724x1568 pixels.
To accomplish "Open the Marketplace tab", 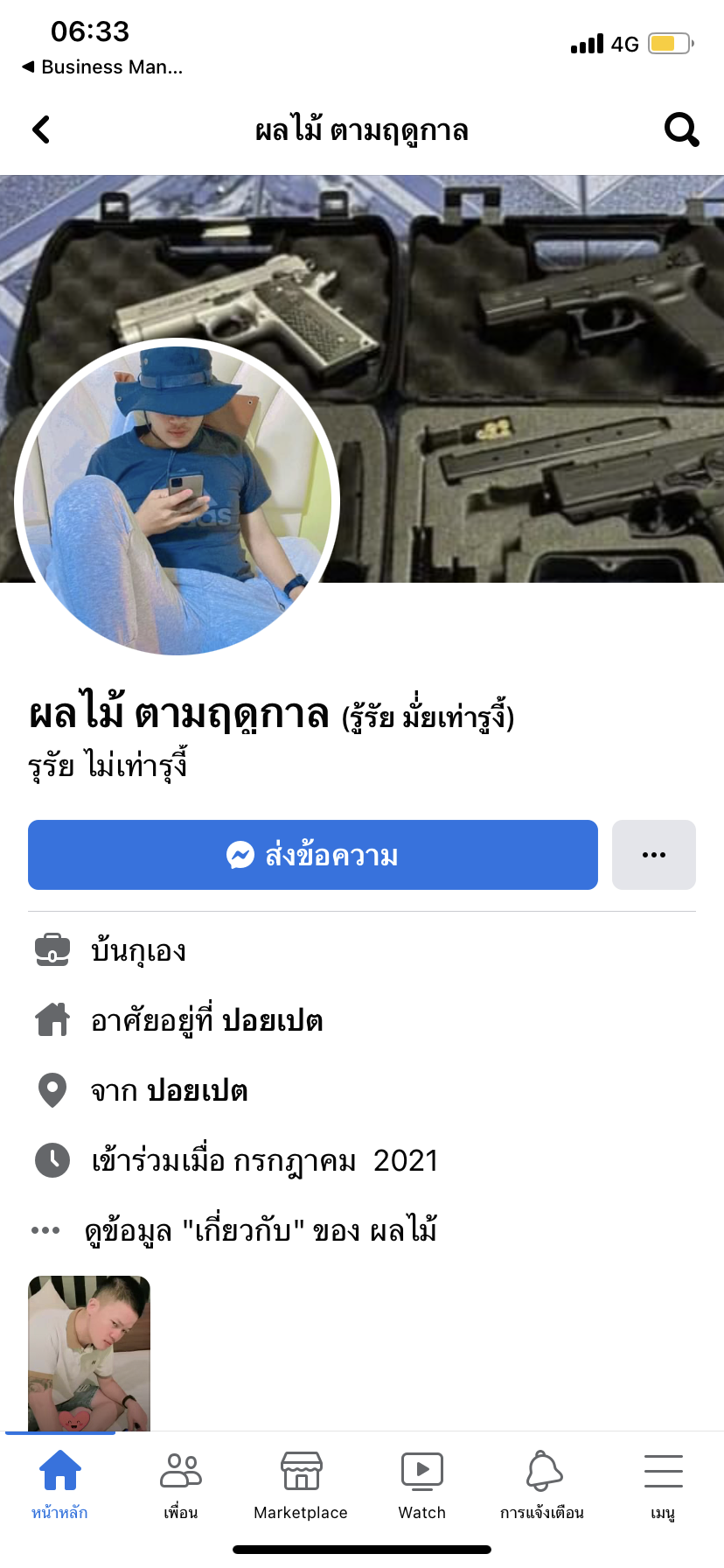I will [x=301, y=1483].
